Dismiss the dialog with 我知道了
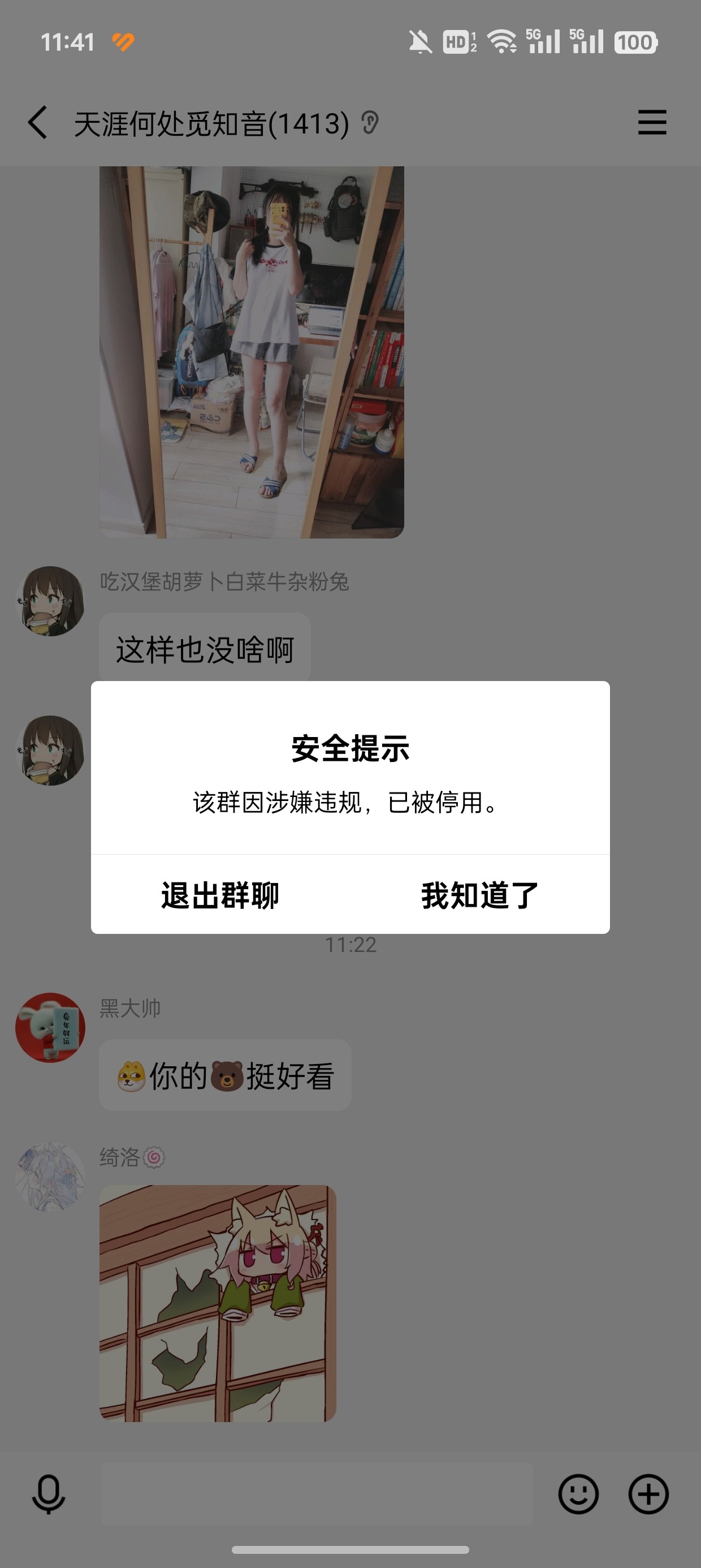 (479, 895)
